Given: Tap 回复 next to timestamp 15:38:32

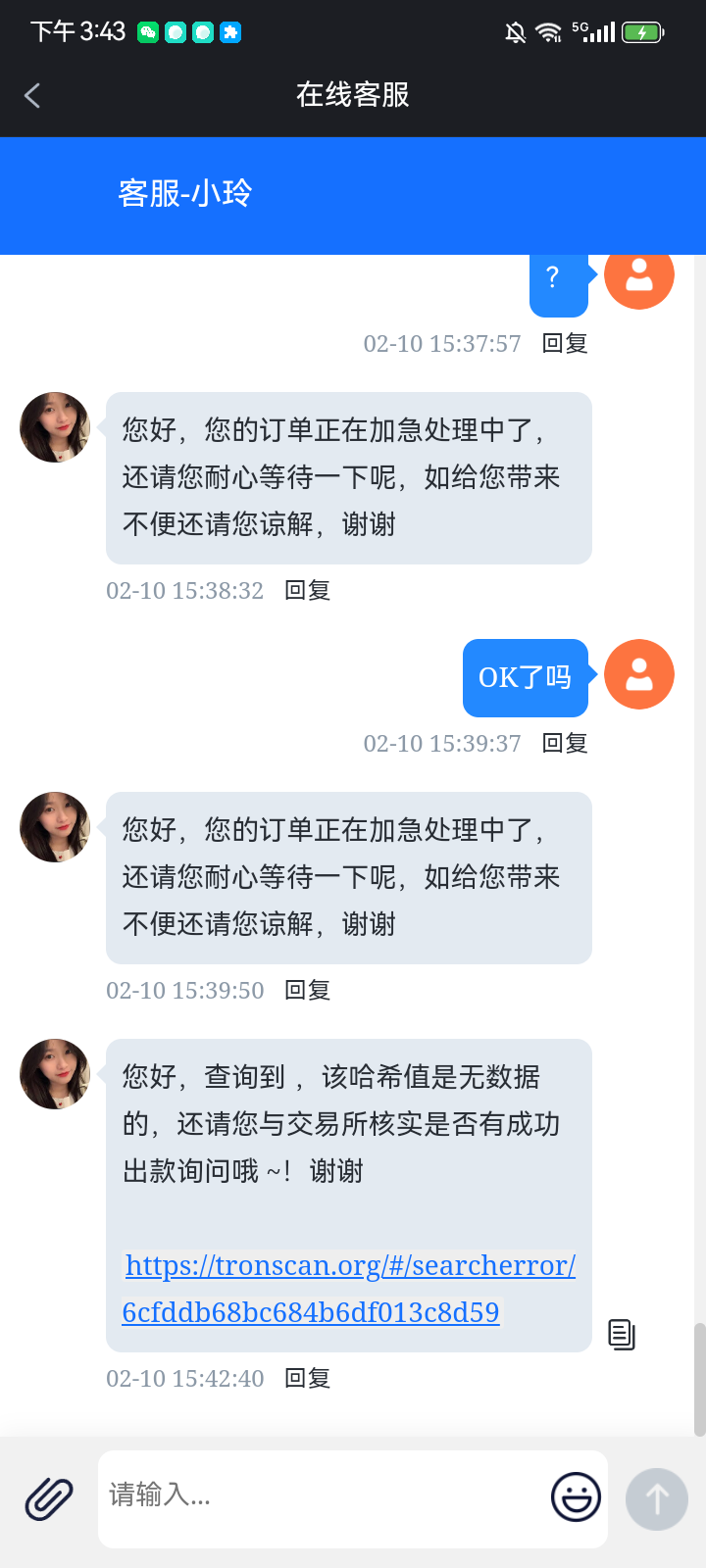Looking at the screenshot, I should click(x=307, y=590).
